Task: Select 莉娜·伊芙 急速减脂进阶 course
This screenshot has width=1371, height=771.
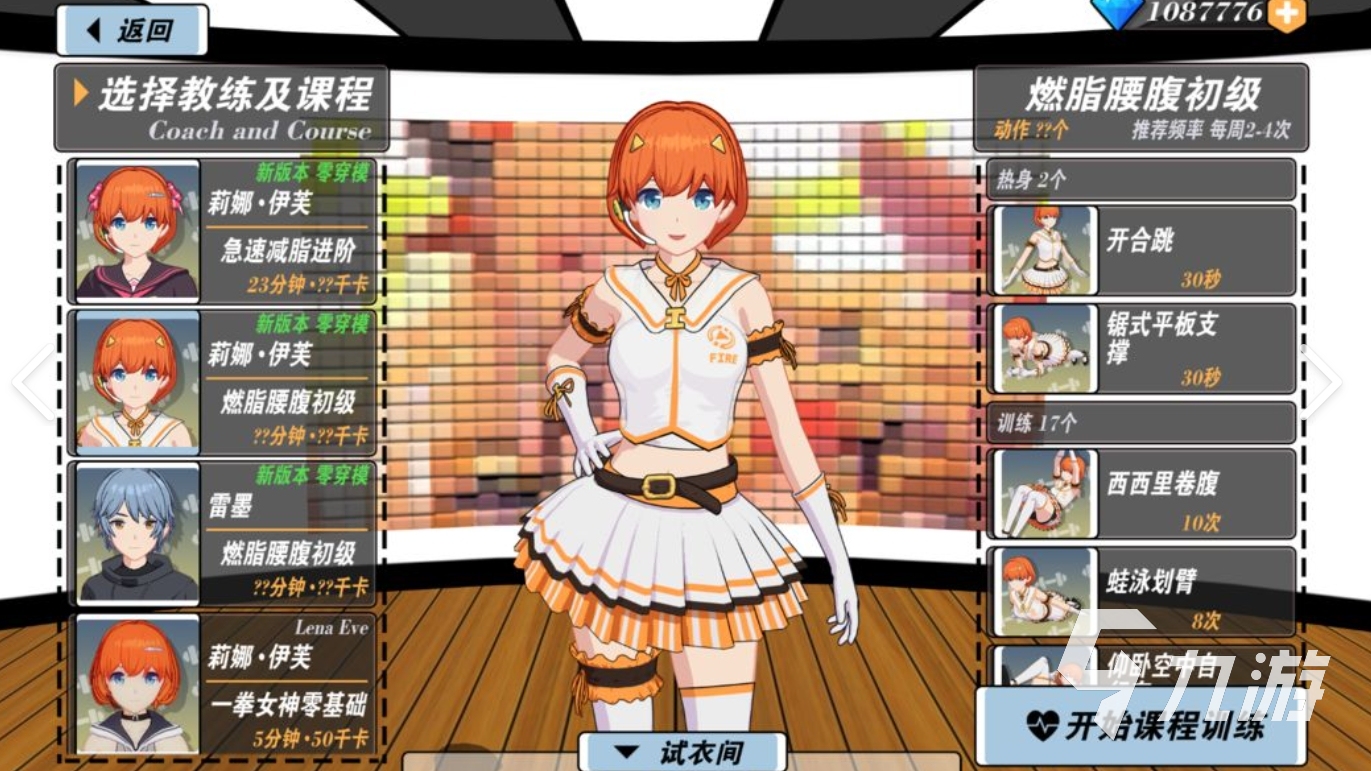Action: [223, 232]
